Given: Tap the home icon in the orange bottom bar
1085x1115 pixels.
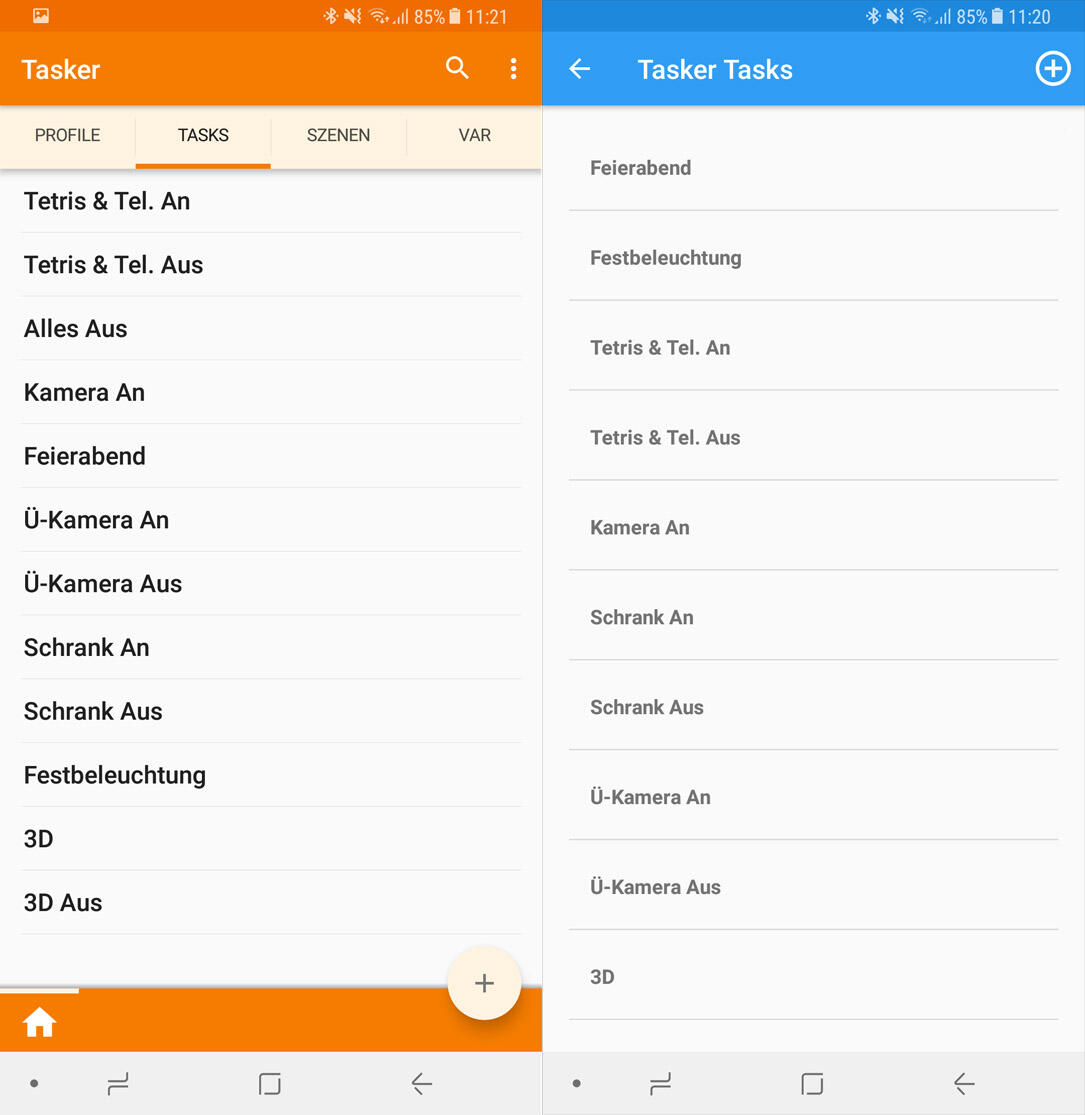Looking at the screenshot, I should point(40,1022).
